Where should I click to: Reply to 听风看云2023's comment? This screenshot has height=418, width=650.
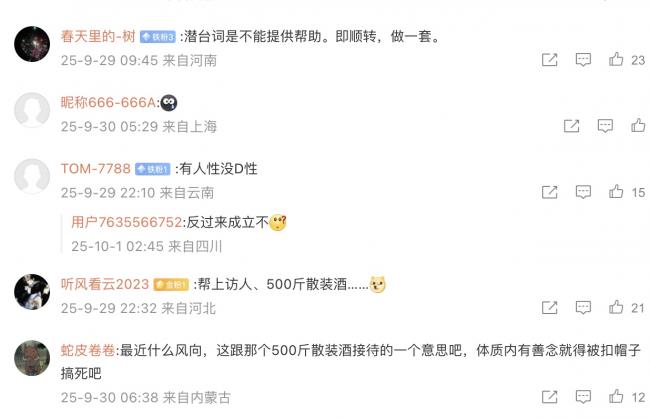click(583, 308)
